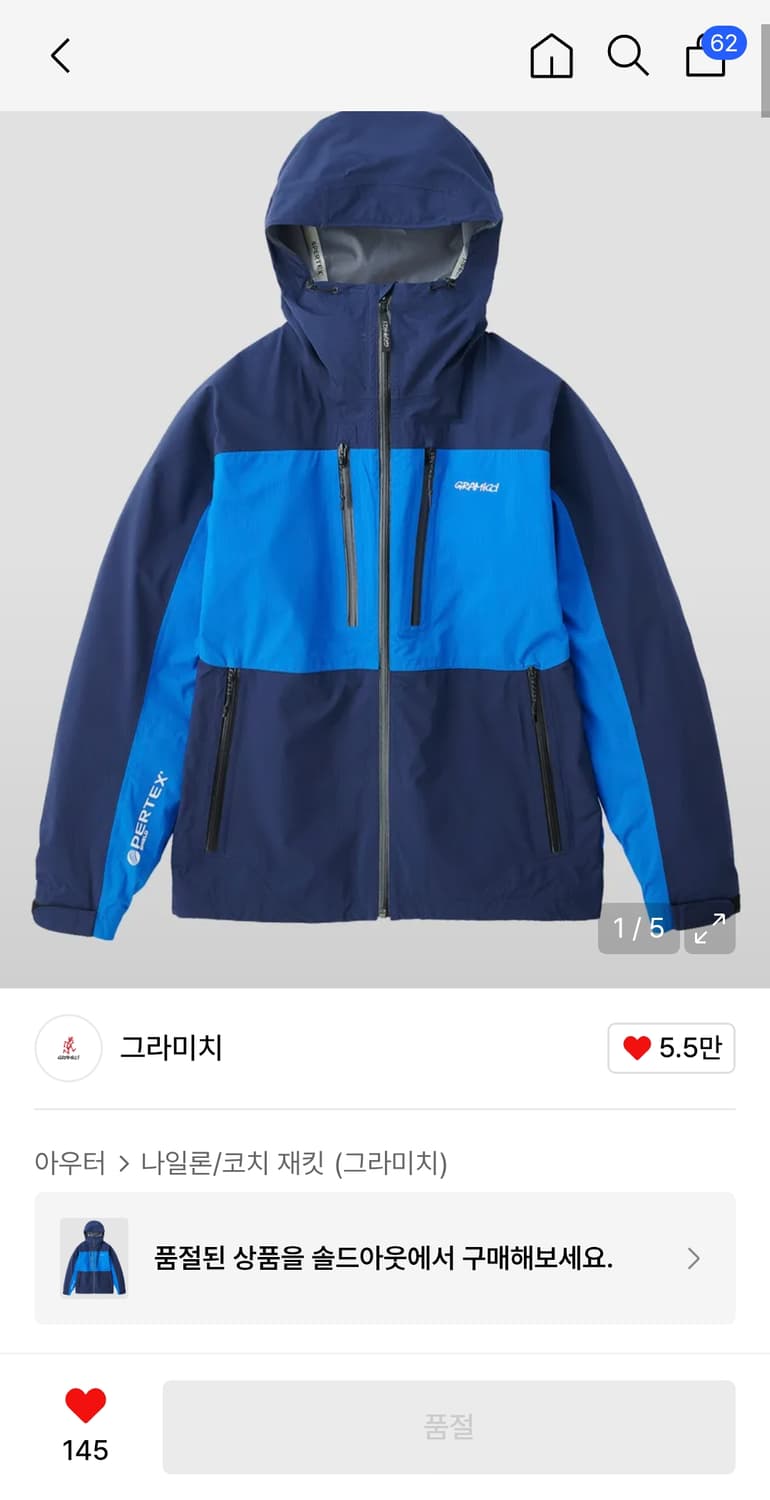
Task: Open the 1 / 5 image carousel indicator
Action: coord(637,928)
